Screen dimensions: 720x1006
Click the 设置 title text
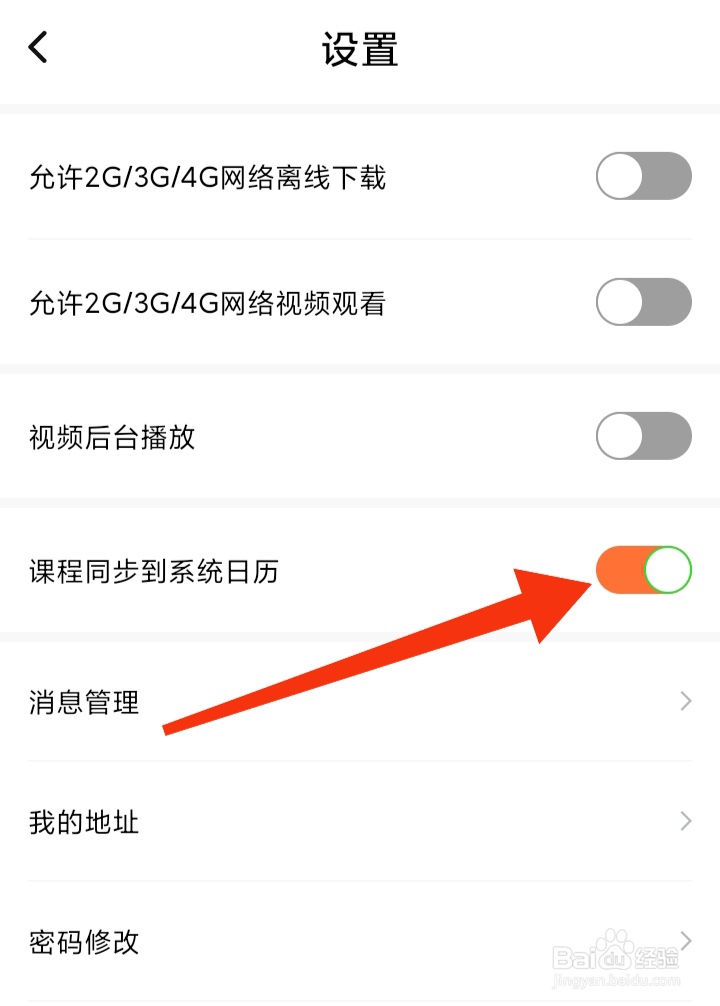click(360, 49)
